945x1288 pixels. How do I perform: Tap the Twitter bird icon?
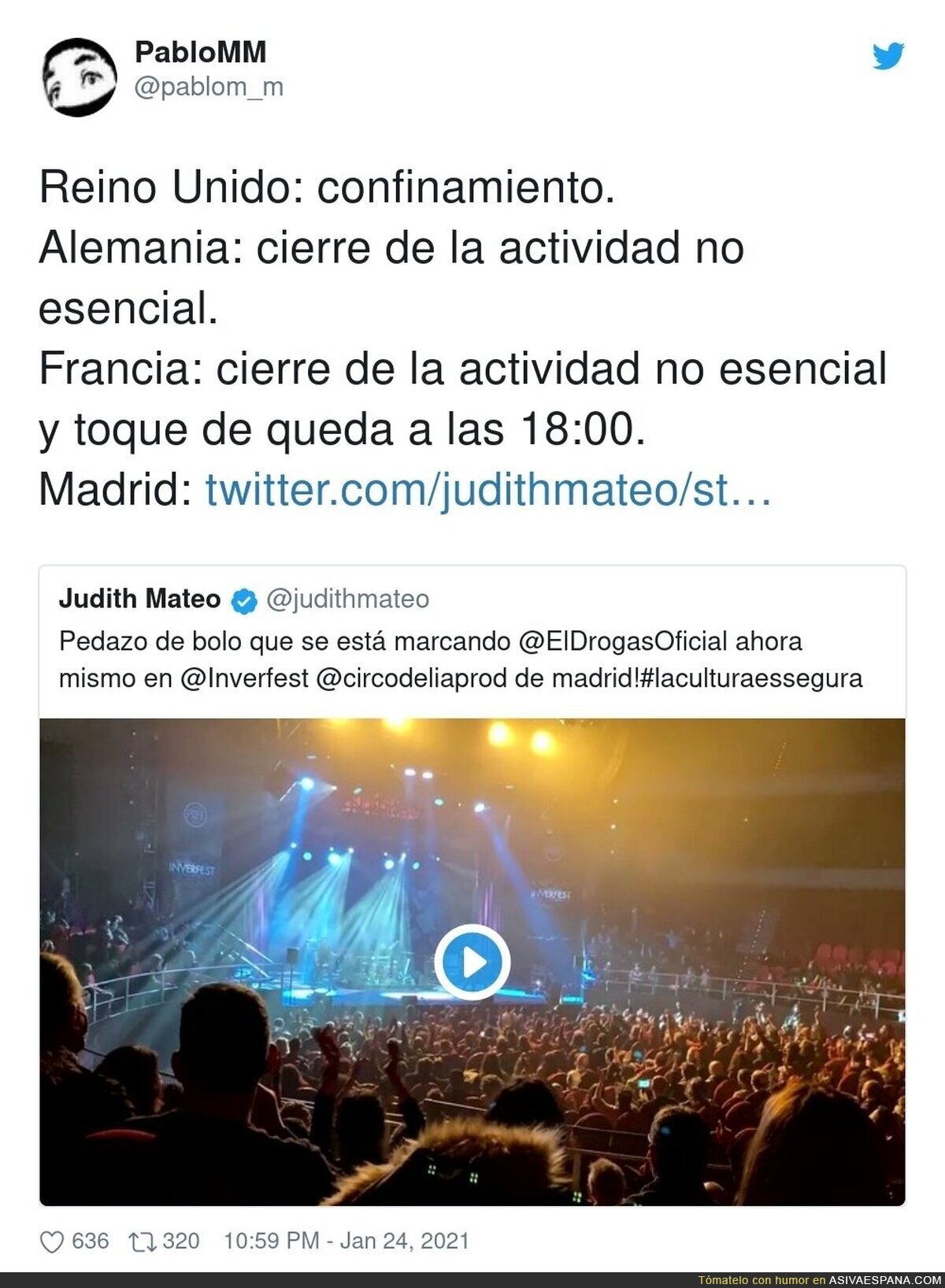click(x=888, y=56)
